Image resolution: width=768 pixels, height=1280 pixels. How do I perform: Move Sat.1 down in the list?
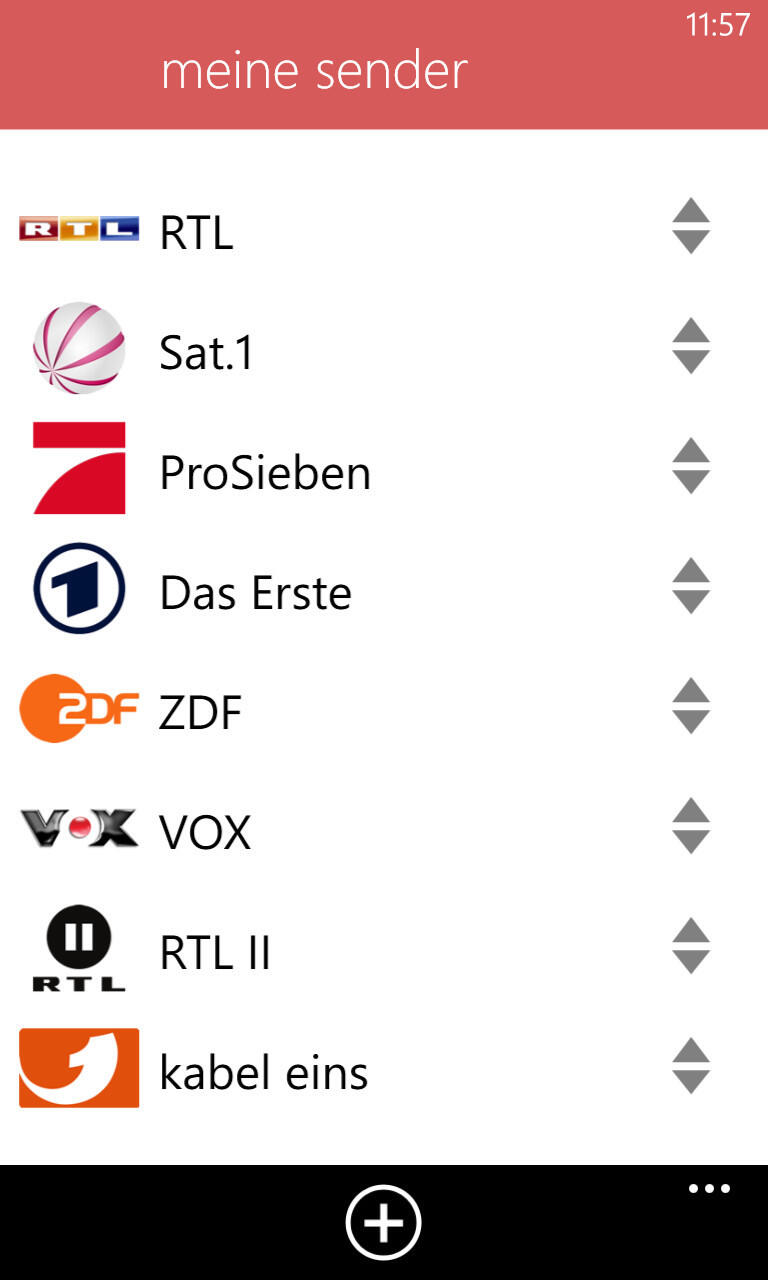[x=691, y=361]
